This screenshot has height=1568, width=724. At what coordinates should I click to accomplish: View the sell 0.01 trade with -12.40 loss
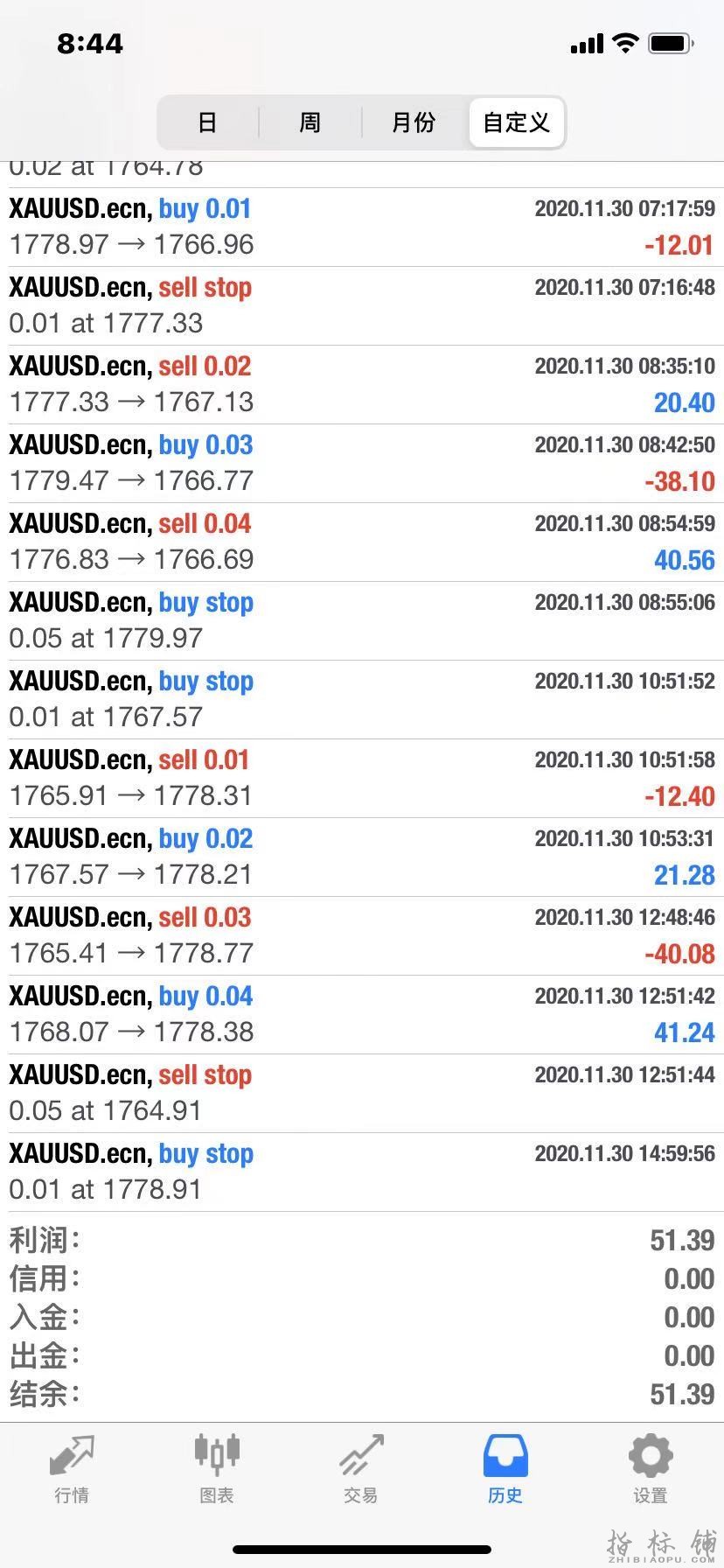tap(362, 778)
